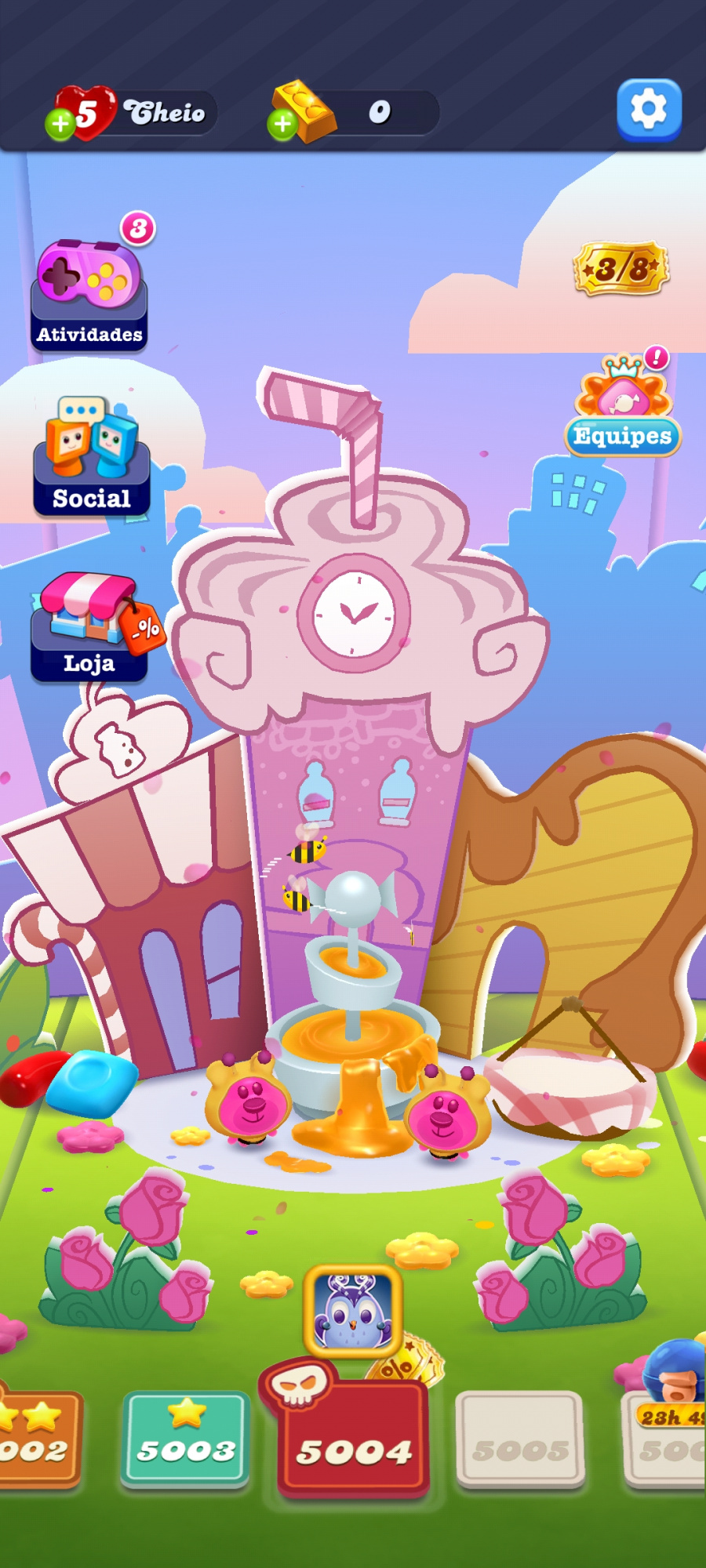Buy gold bars with plus icon
The height and width of the screenshot is (1568, 706).
point(283,124)
